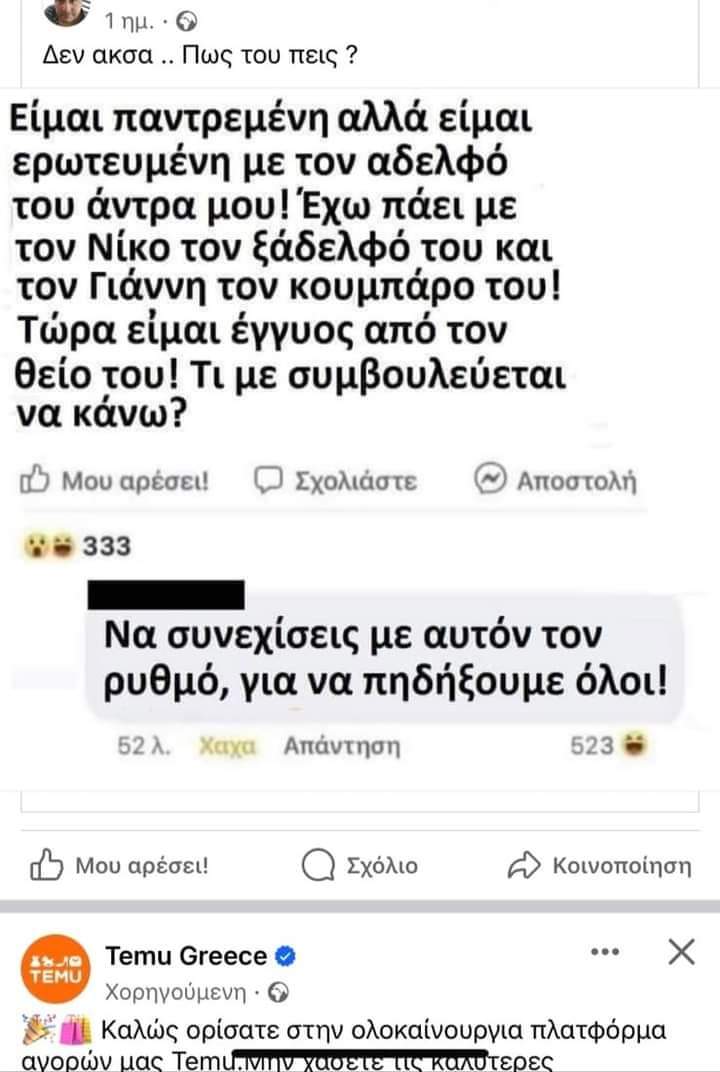Share the post with Κοινοποίηση
720x1072 pixels.
[x=599, y=866]
